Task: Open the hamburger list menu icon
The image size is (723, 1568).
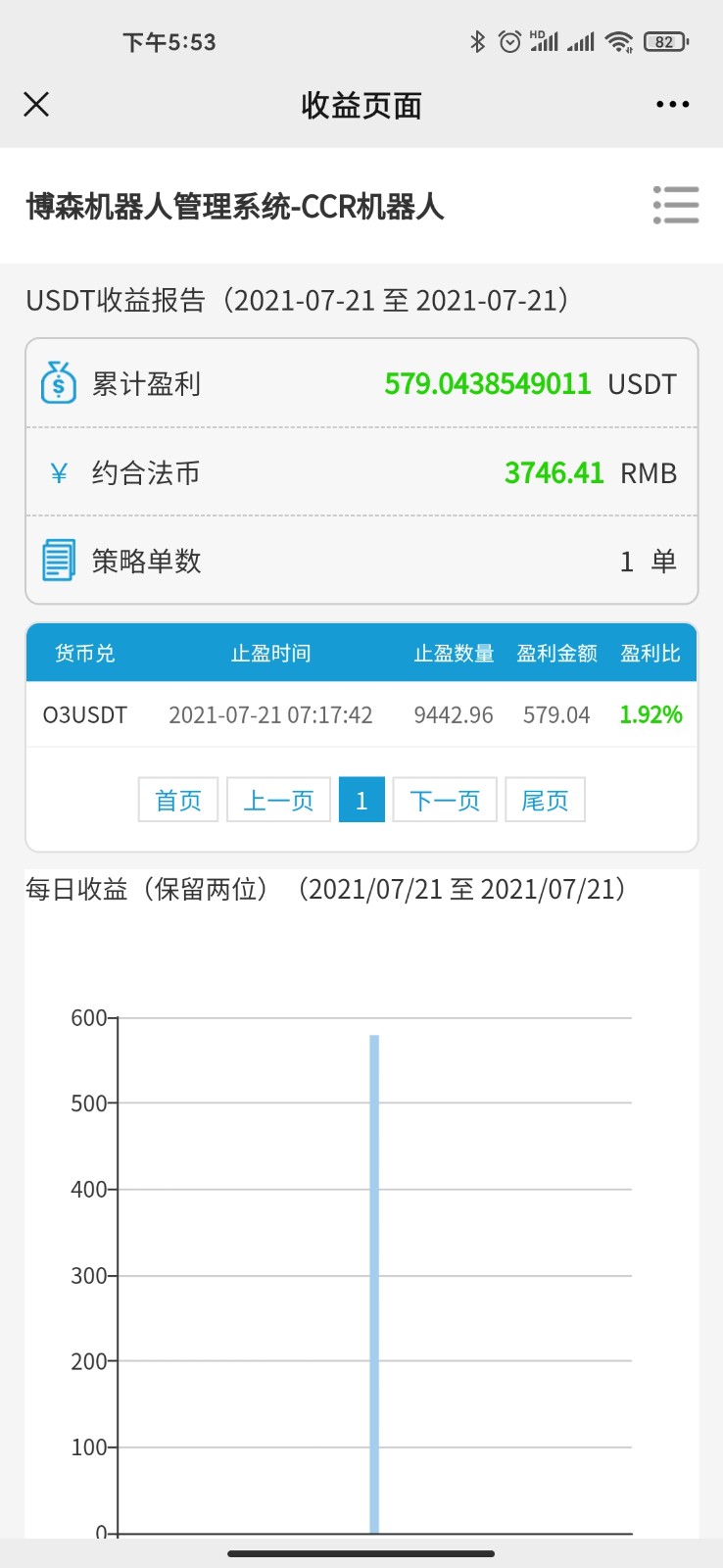Action: click(676, 205)
